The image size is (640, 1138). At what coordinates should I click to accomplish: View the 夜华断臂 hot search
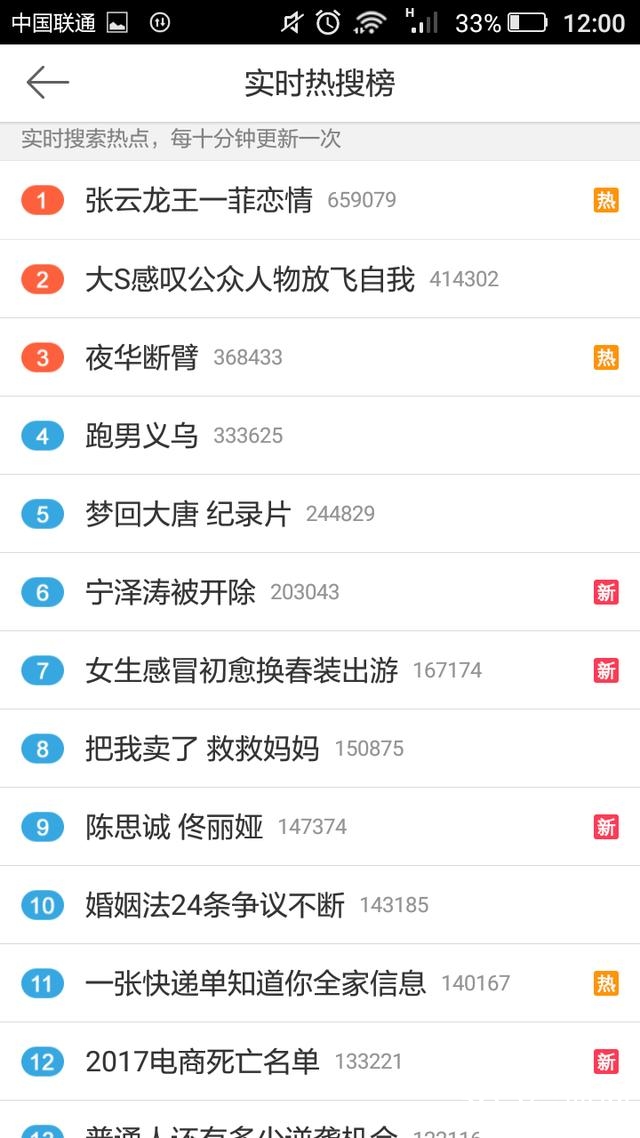point(142,357)
